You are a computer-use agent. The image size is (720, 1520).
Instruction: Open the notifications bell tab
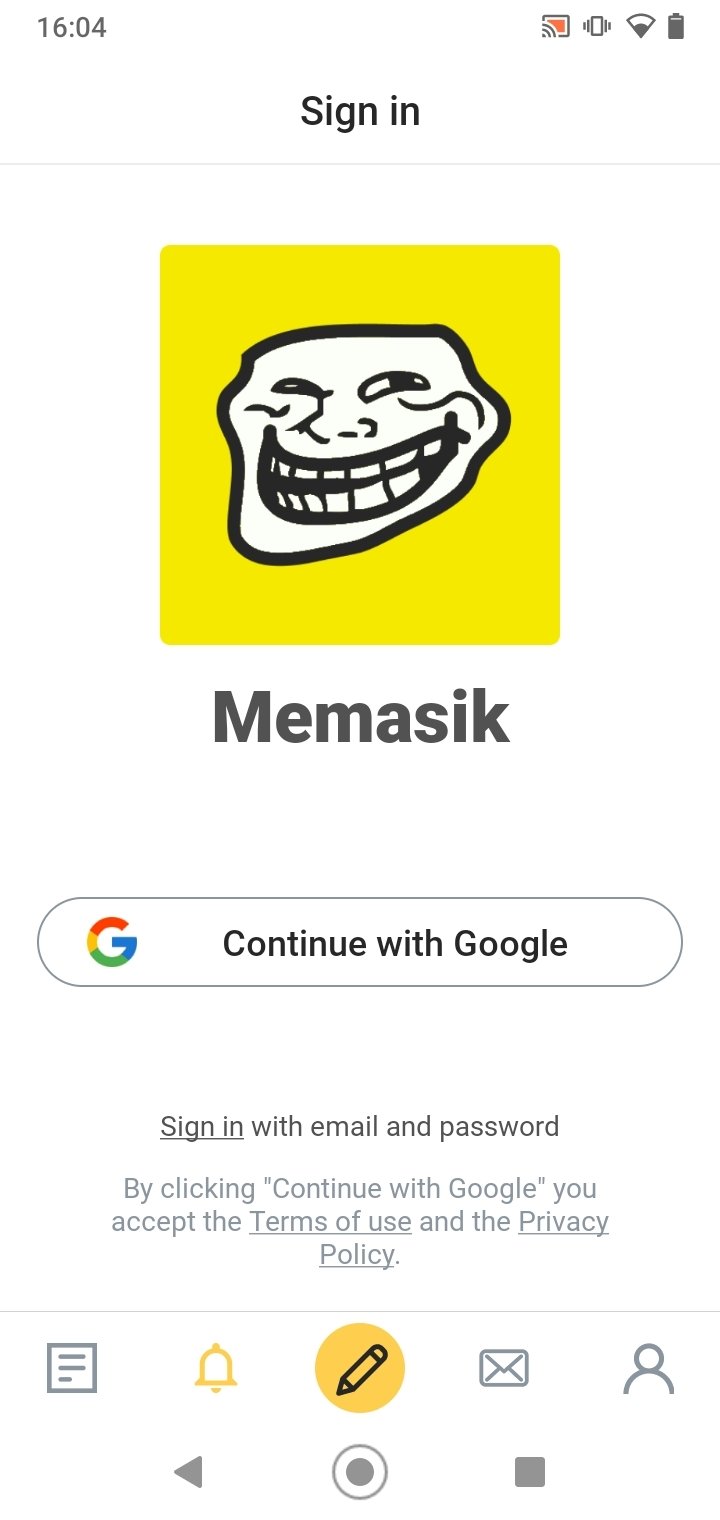(216, 1367)
